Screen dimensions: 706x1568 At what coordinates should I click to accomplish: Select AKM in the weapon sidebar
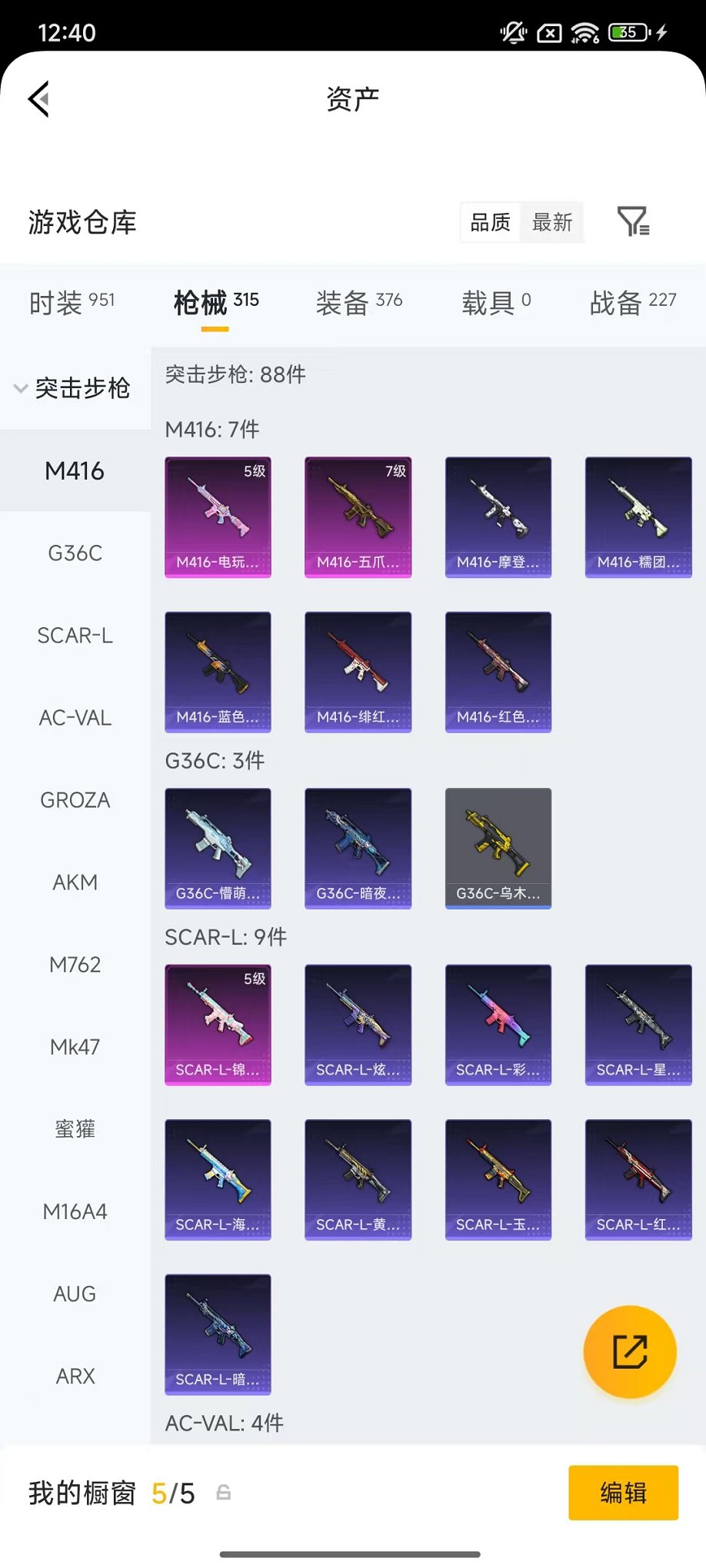75,882
